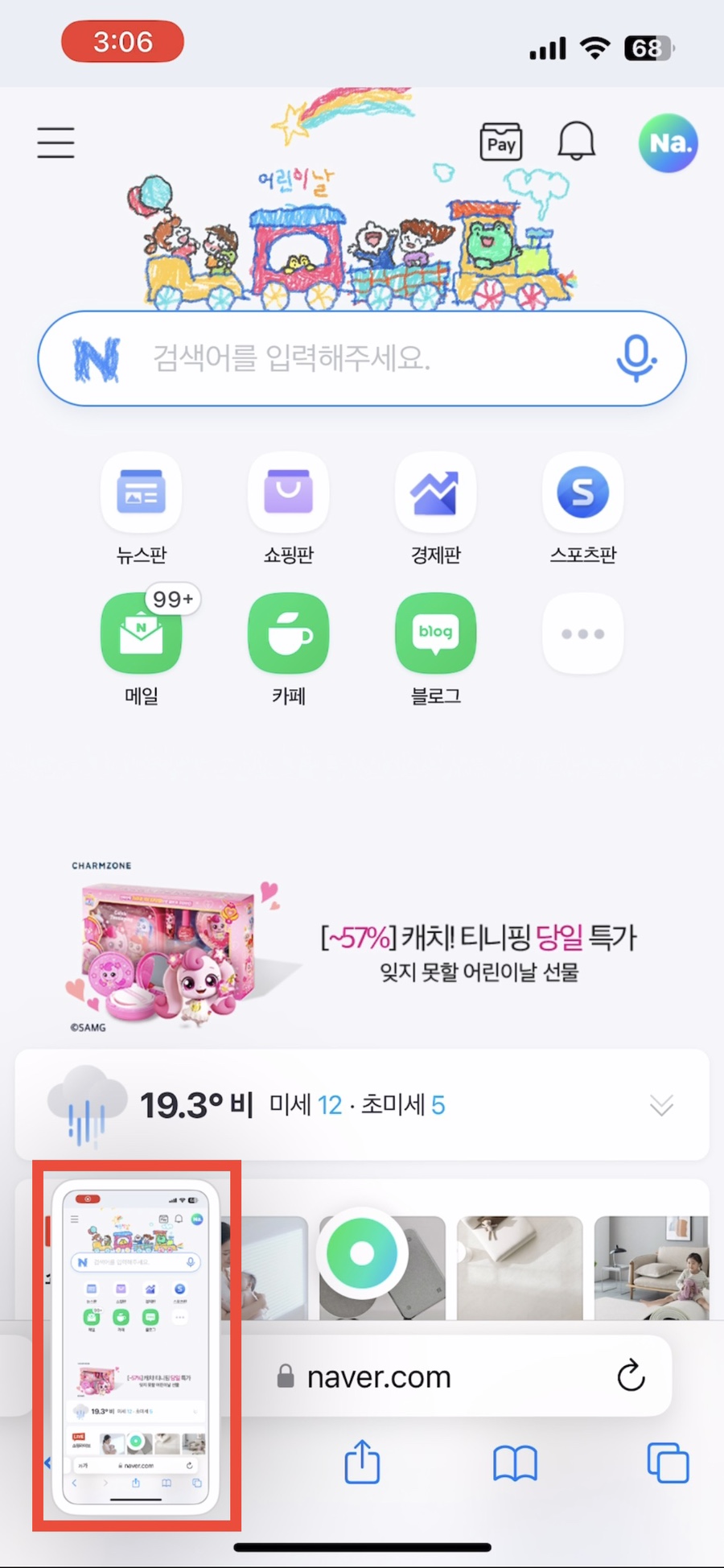Image resolution: width=724 pixels, height=1568 pixels.
Task: Tap the green circular floating button
Action: 362,1252
